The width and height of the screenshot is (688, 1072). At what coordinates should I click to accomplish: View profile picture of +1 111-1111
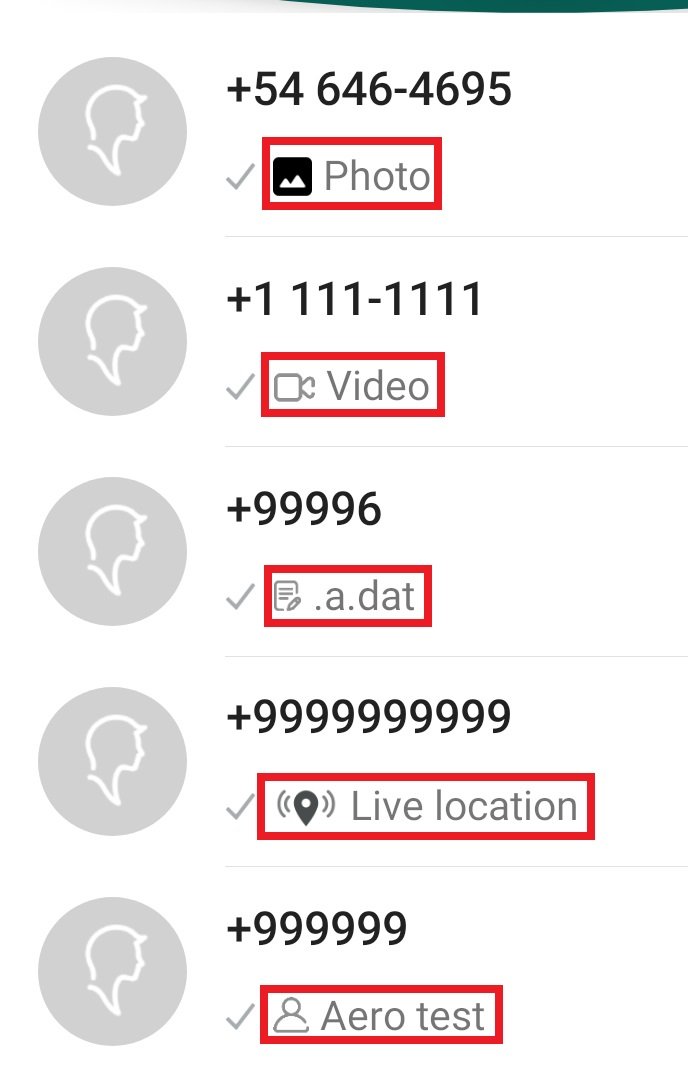[x=112, y=342]
